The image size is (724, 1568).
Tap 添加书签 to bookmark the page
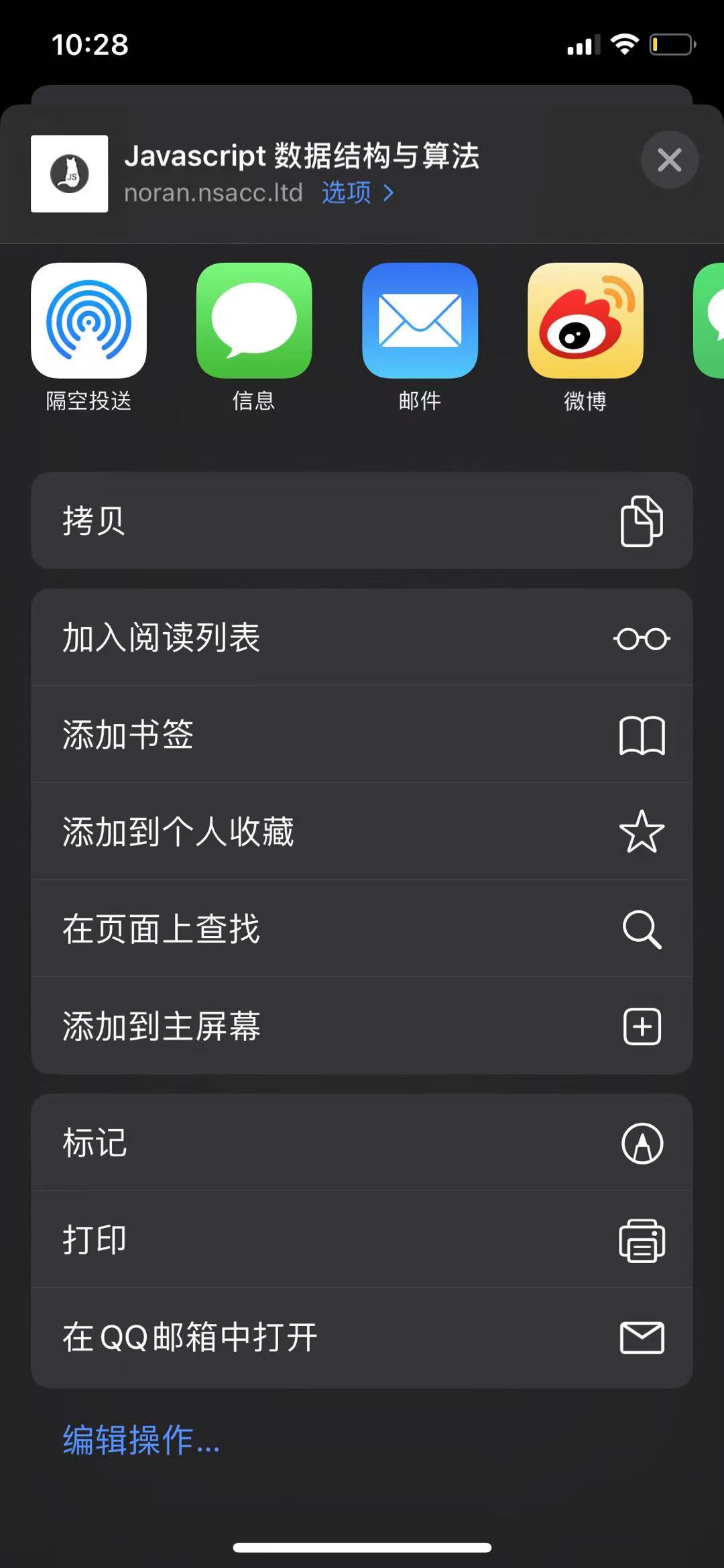362,735
